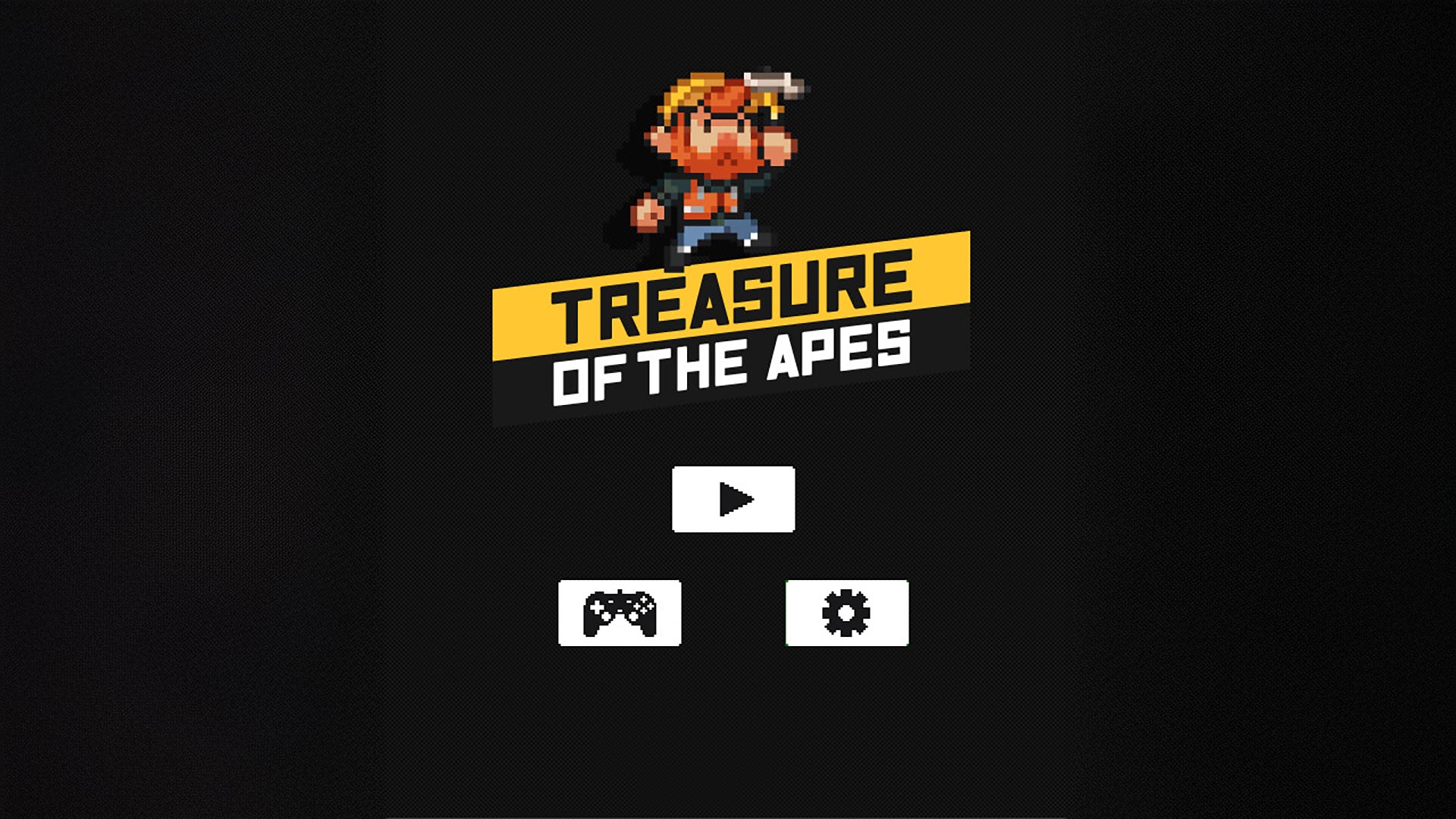Screen dimensions: 1456x819
Task: Open the gamepad controls menu
Action: 620,613
